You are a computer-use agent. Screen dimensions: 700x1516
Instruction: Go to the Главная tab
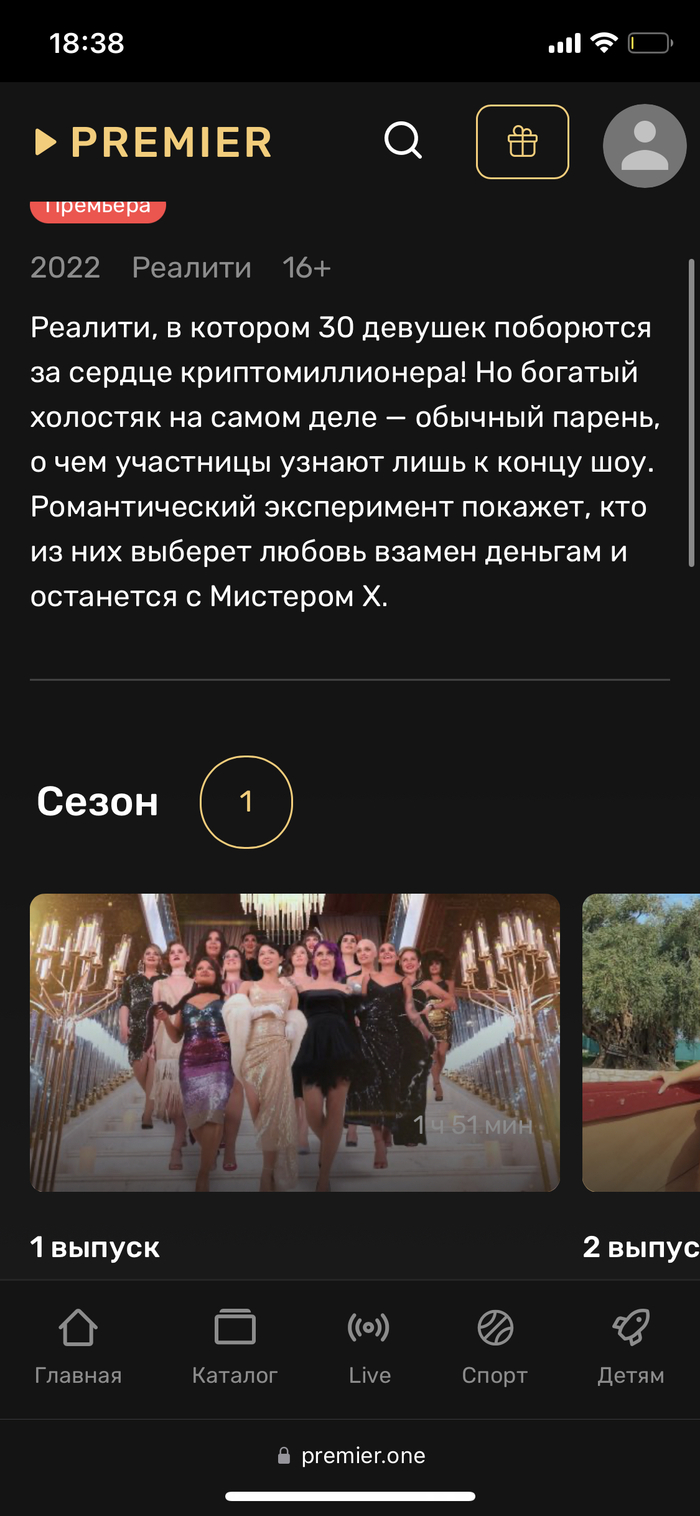[x=78, y=1348]
